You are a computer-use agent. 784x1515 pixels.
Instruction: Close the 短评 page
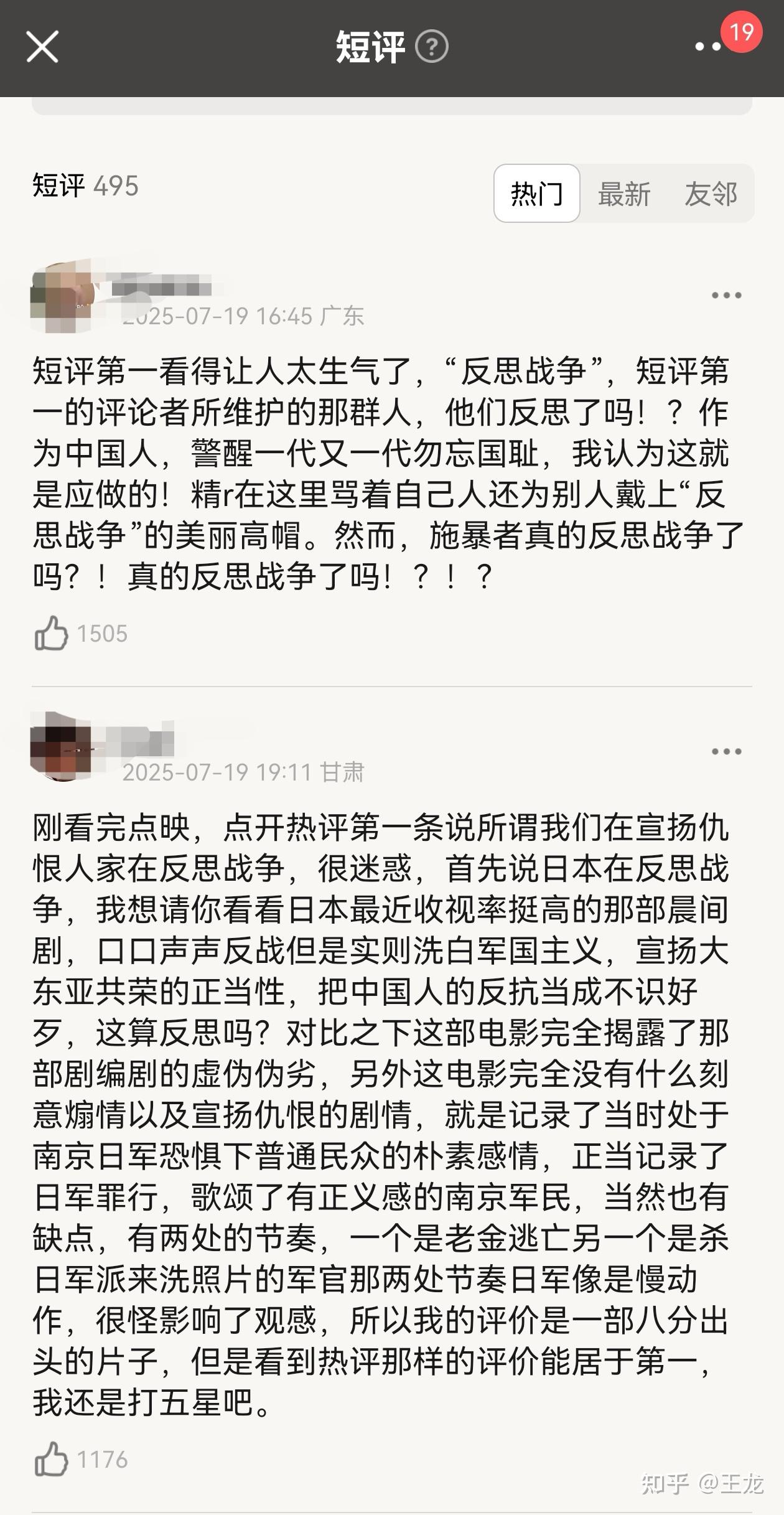(x=42, y=47)
